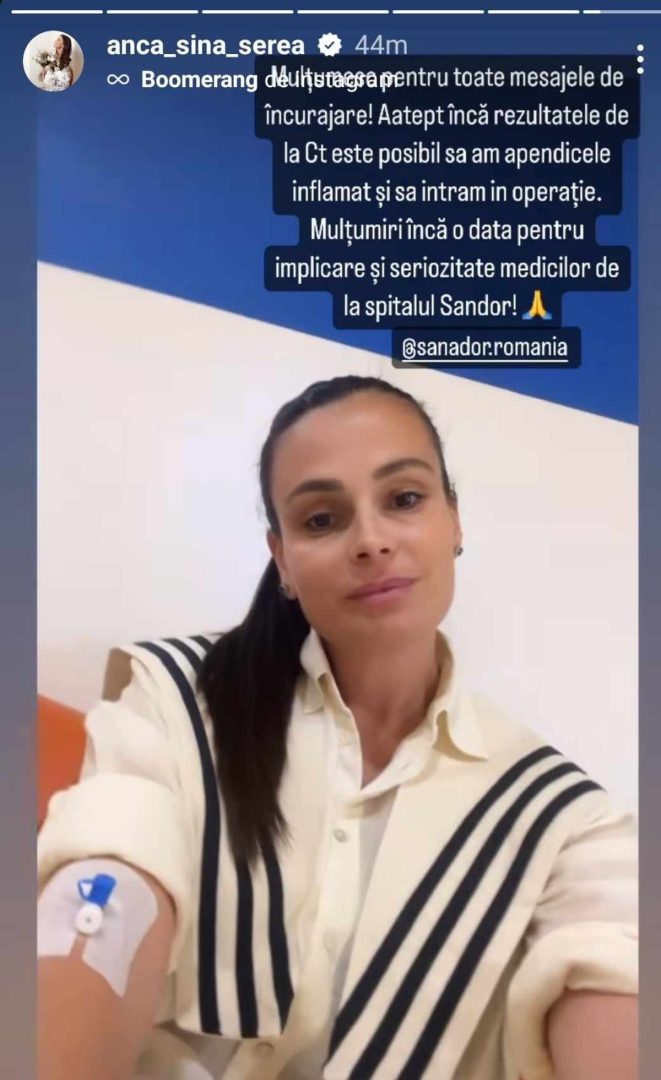This screenshot has width=661, height=1080.
Task: Tap the Boomerang label
Action: [200, 80]
